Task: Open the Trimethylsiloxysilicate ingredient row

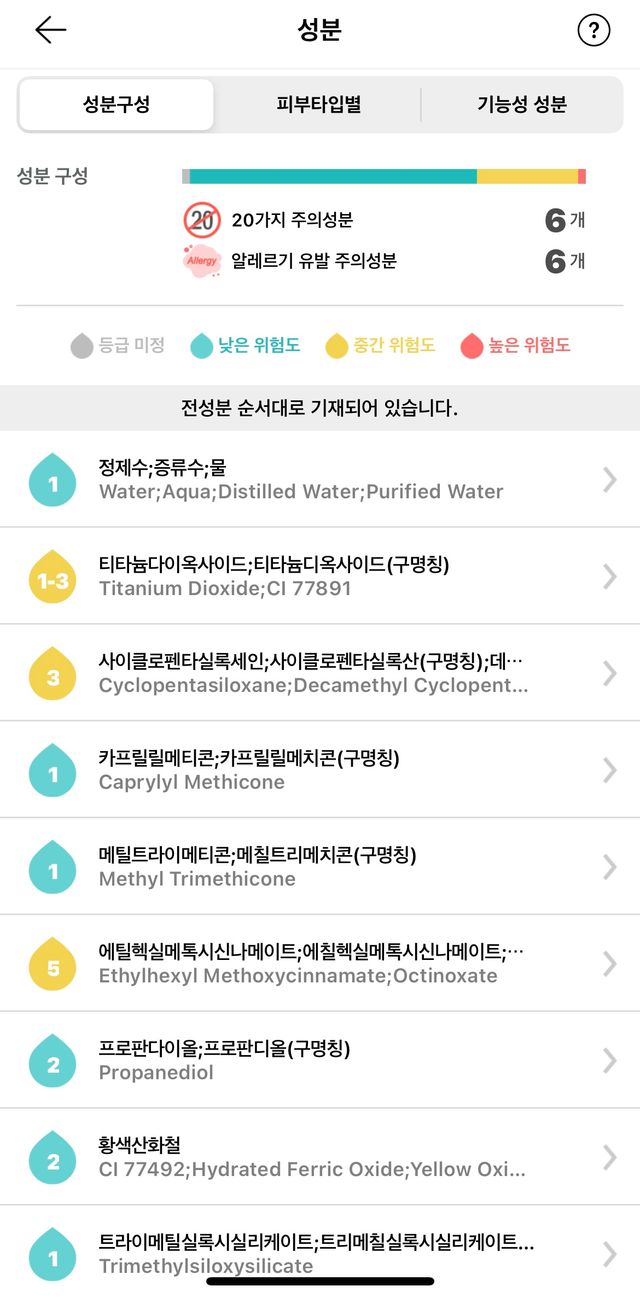Action: tap(320, 1252)
